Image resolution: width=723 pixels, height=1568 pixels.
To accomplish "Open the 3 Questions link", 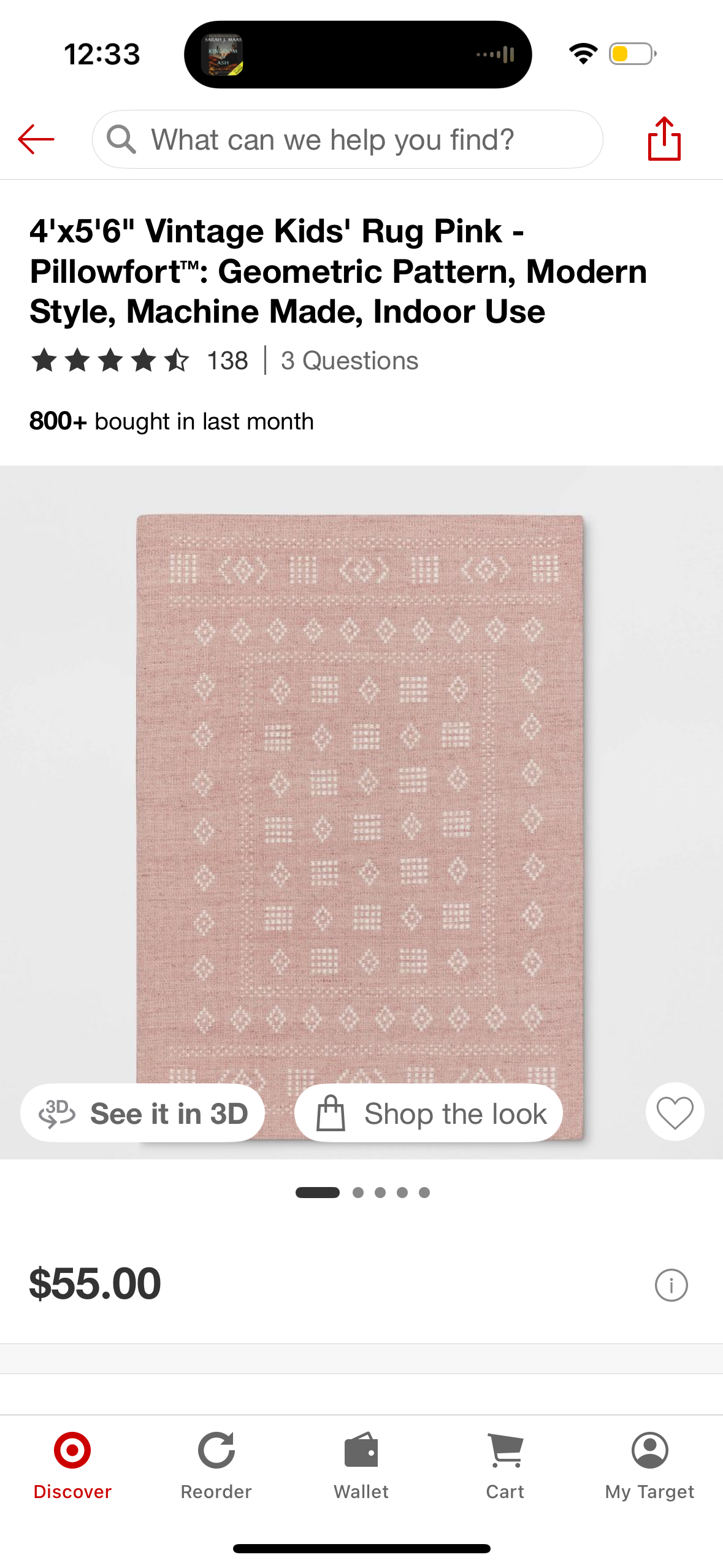I will click(x=350, y=361).
